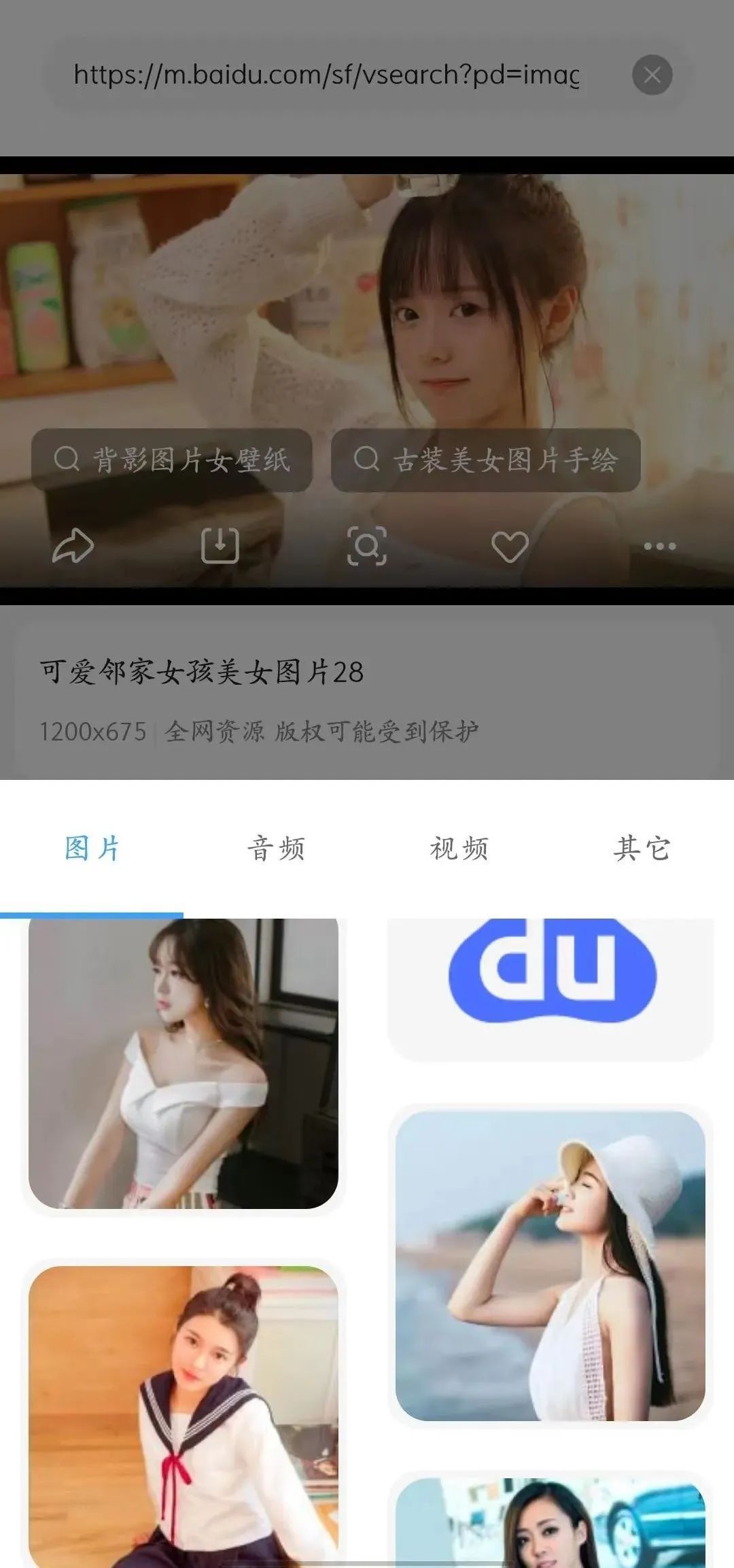Choose the sailor uniform picture
Viewport: 734px width, 1568px height.
(x=183, y=1414)
